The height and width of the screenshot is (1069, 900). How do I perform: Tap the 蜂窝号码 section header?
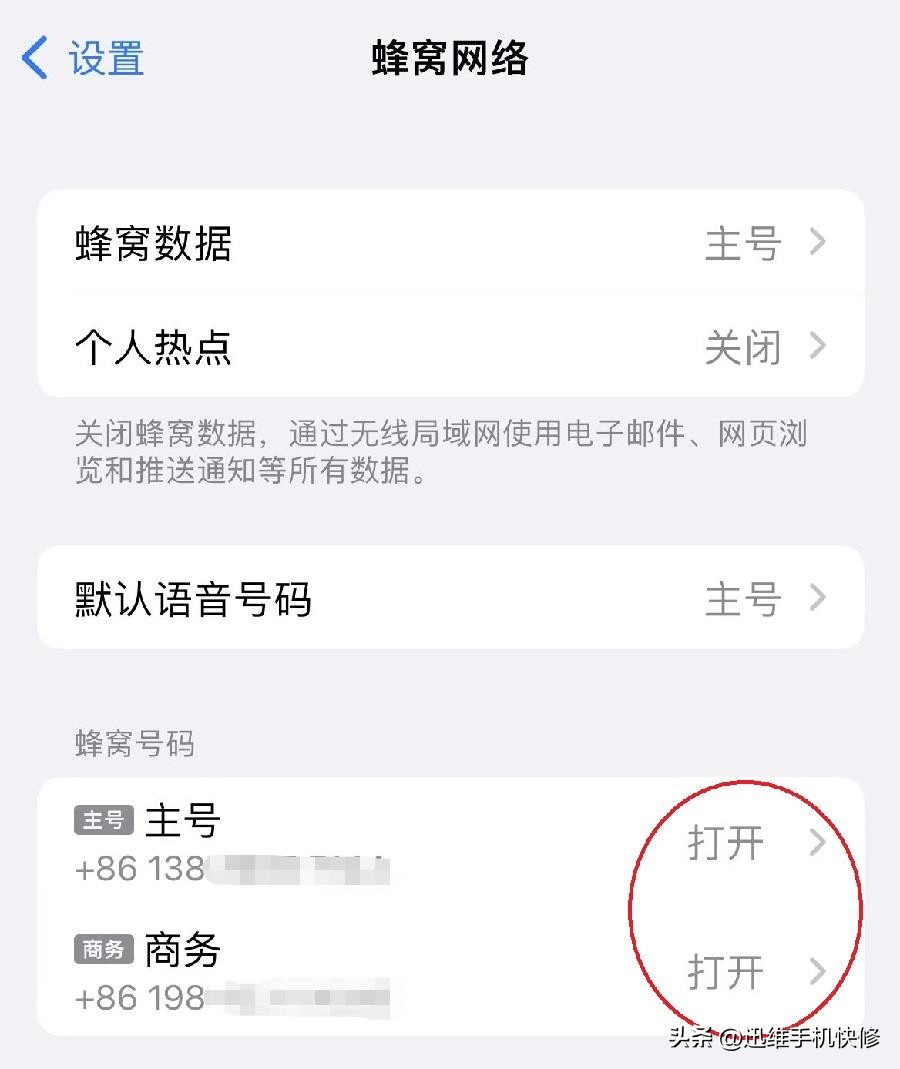click(x=134, y=743)
